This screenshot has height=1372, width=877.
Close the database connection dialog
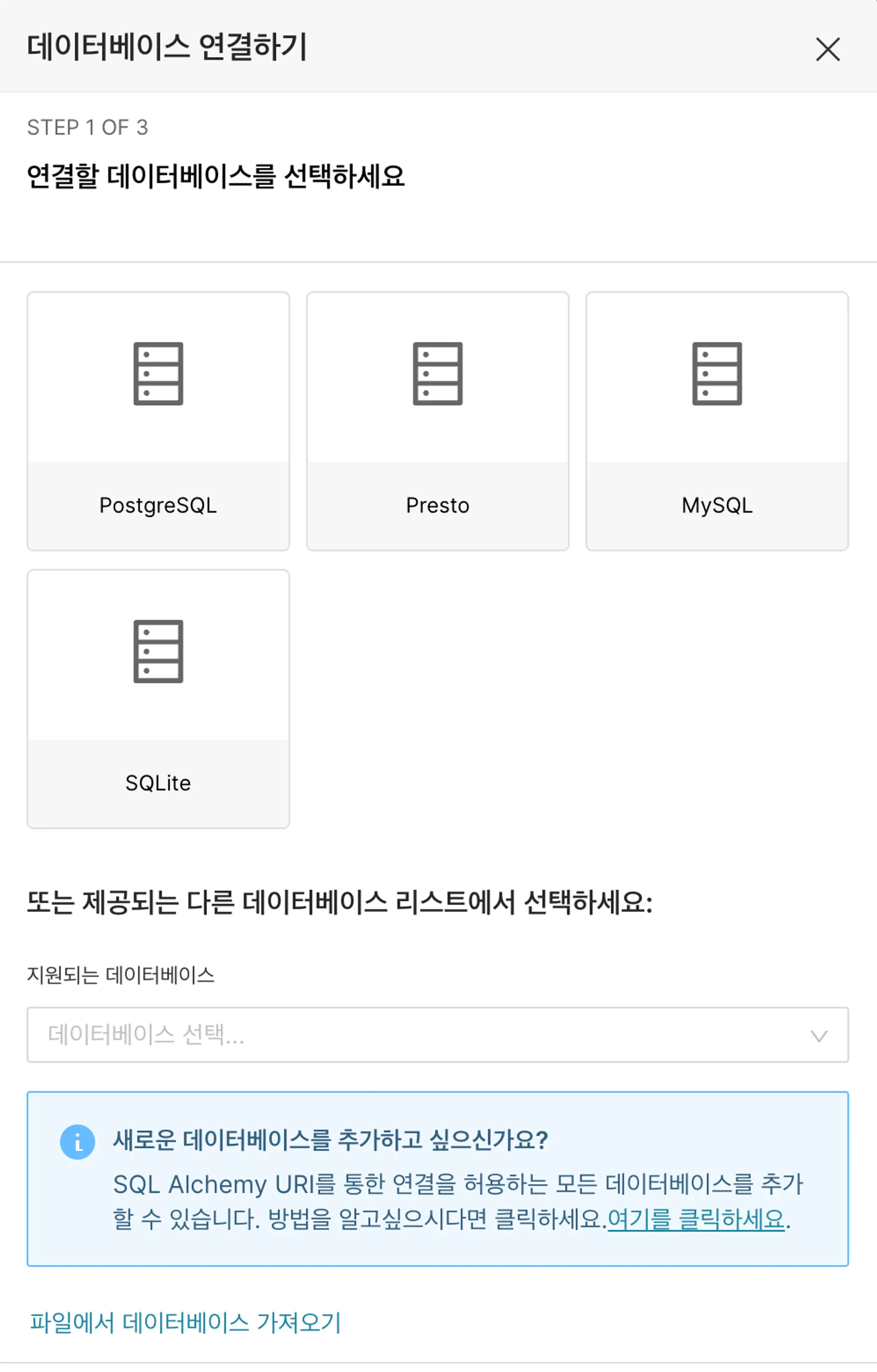pyautogui.click(x=827, y=49)
